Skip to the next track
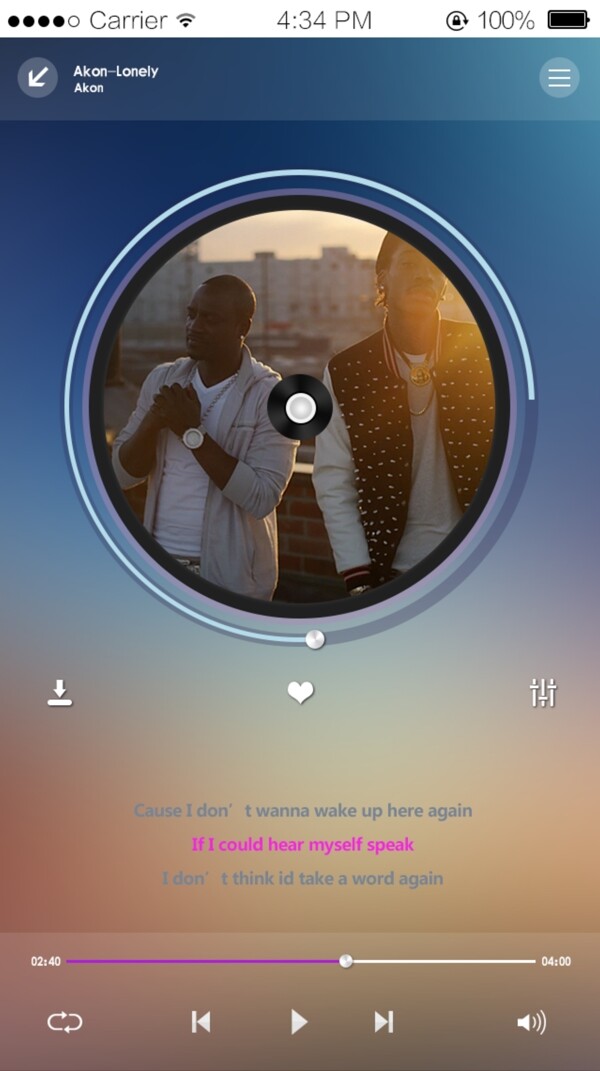 tap(383, 1021)
